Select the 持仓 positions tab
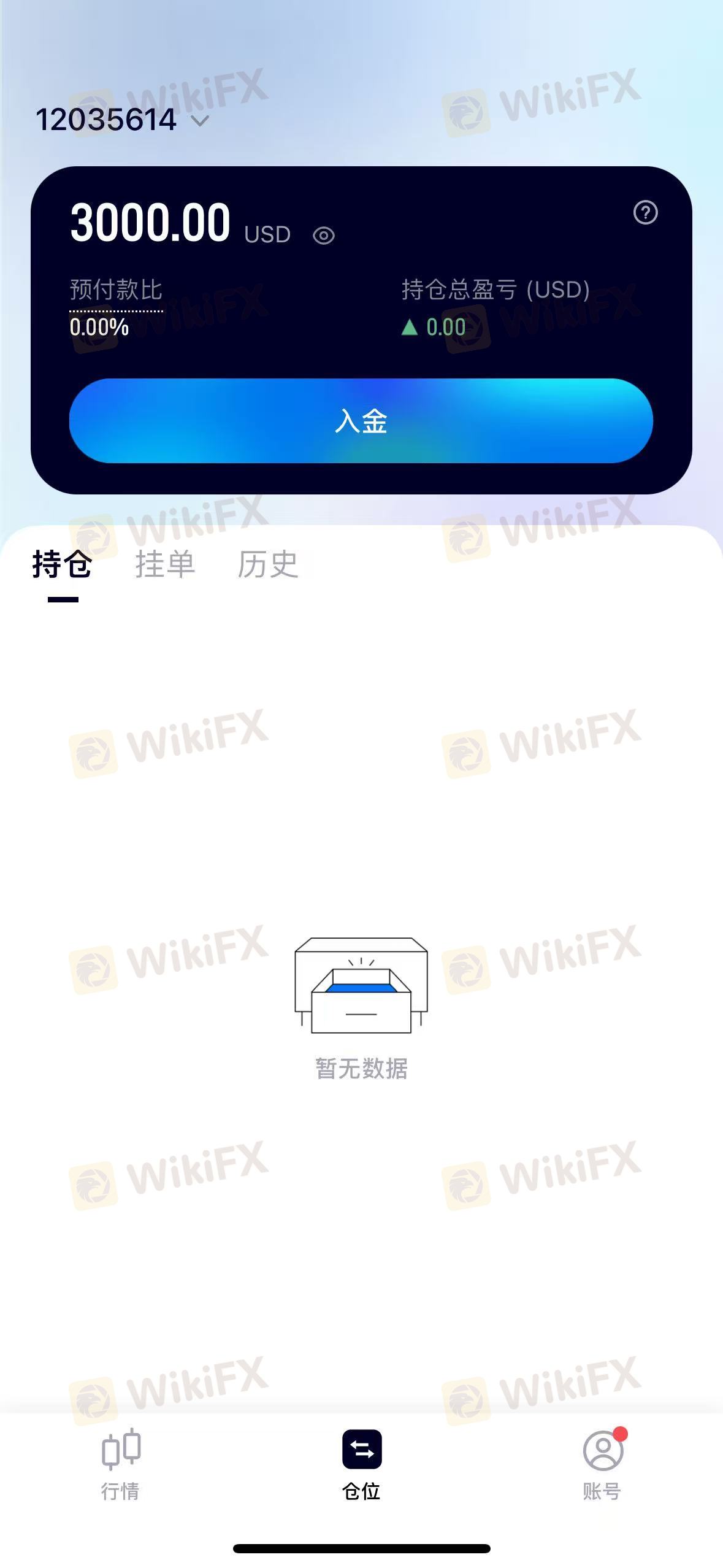 point(63,564)
